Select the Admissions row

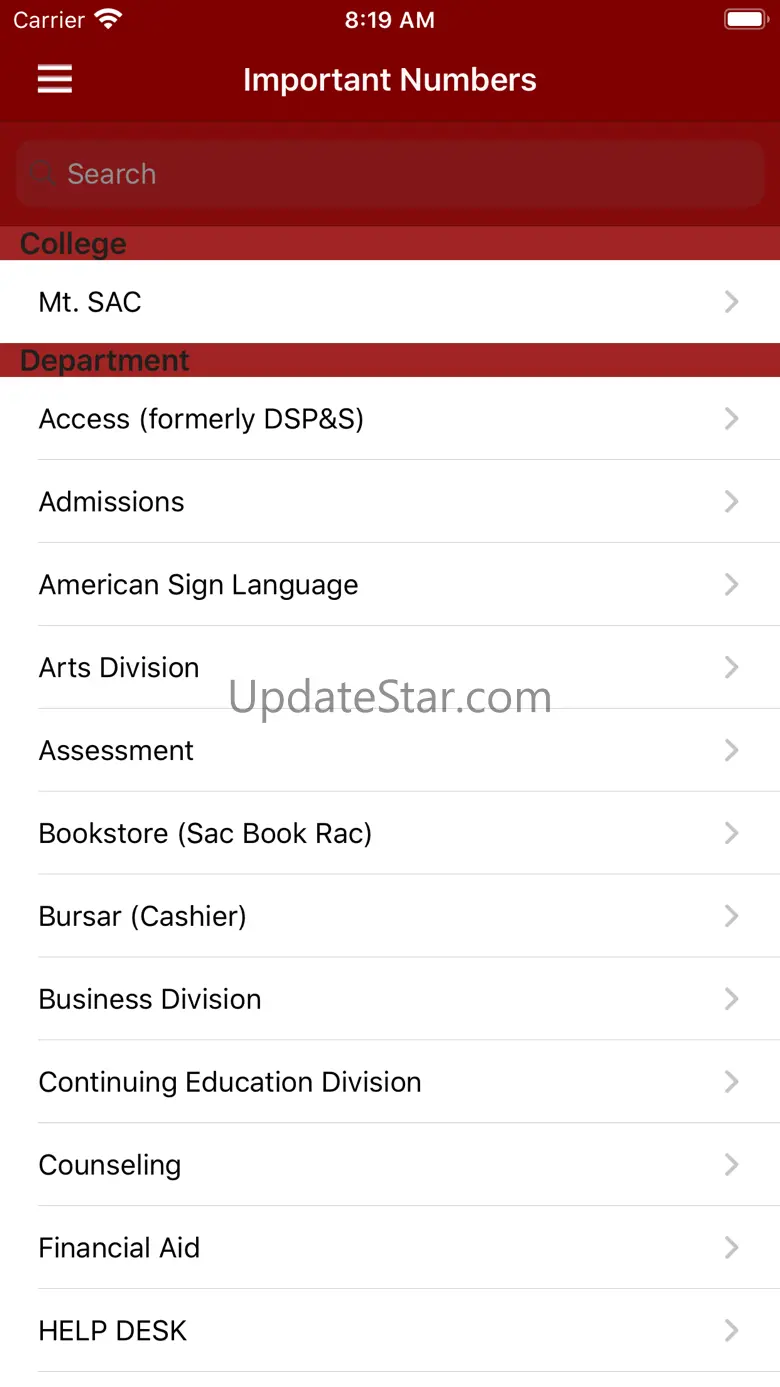(390, 502)
